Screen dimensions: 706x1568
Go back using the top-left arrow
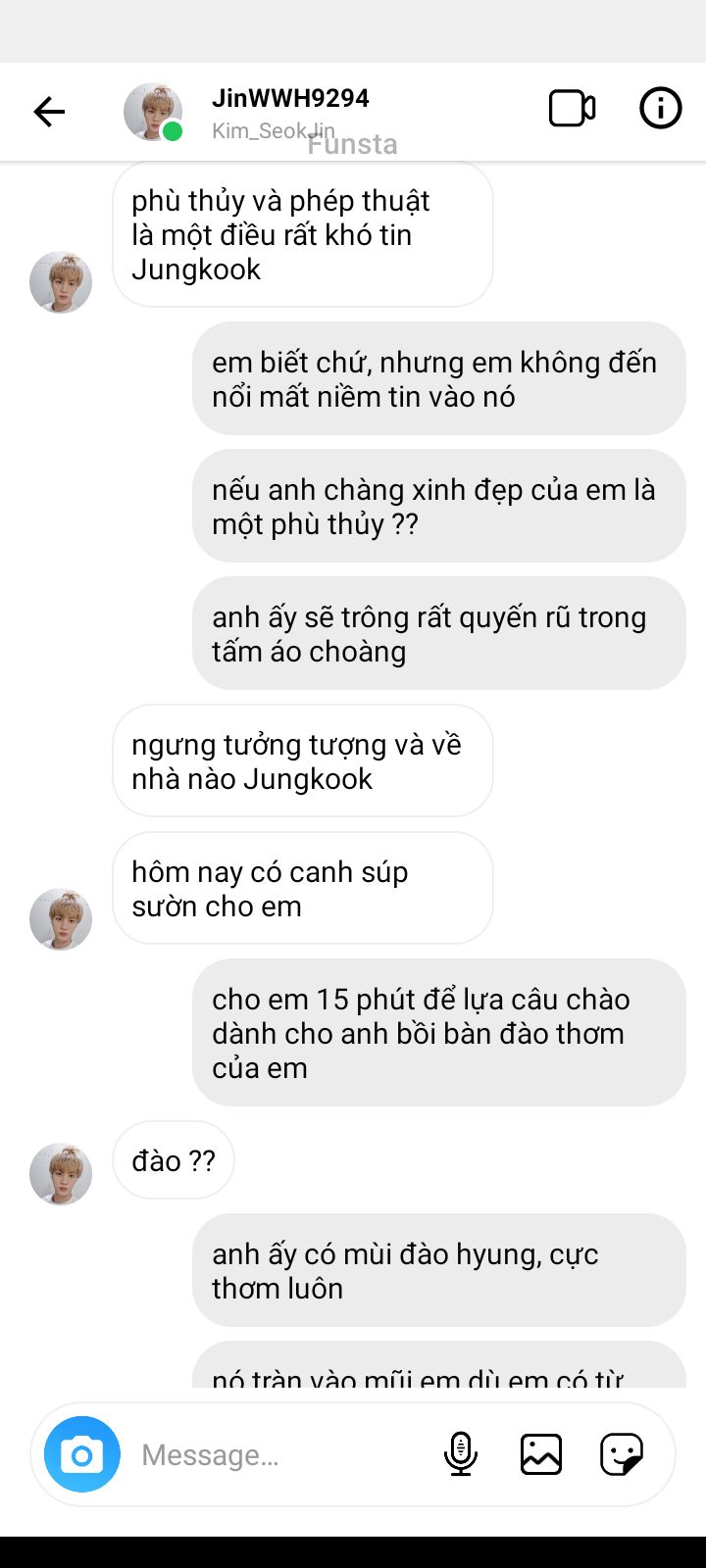[x=49, y=112]
